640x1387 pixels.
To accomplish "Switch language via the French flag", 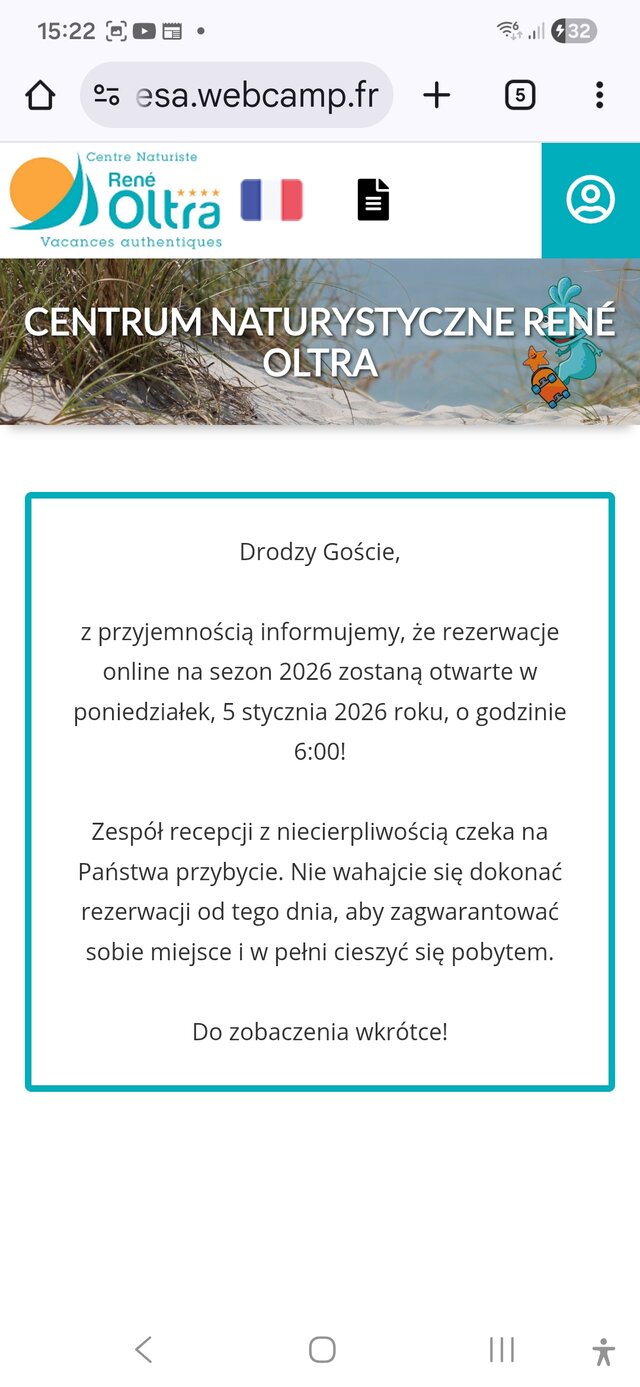I will [x=271, y=200].
